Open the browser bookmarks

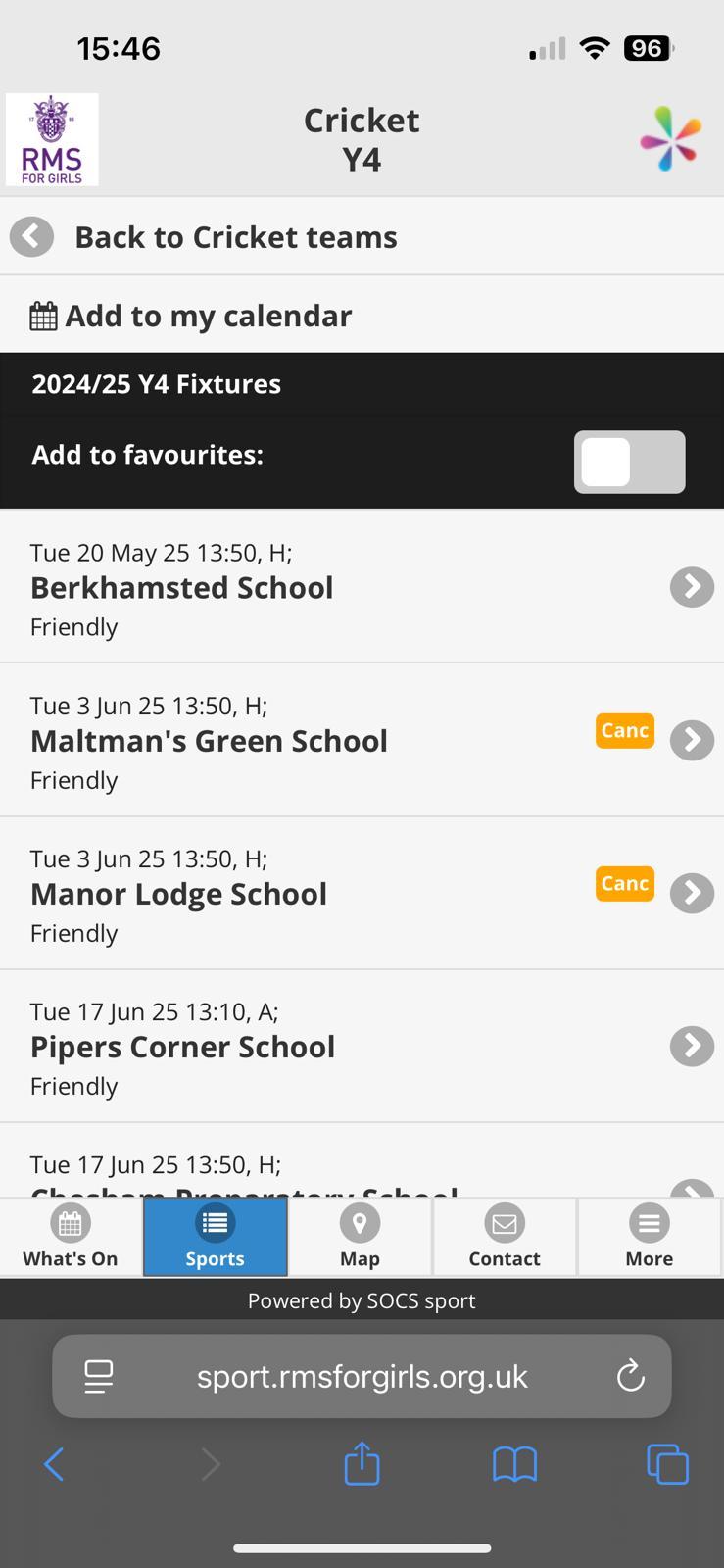(514, 1465)
